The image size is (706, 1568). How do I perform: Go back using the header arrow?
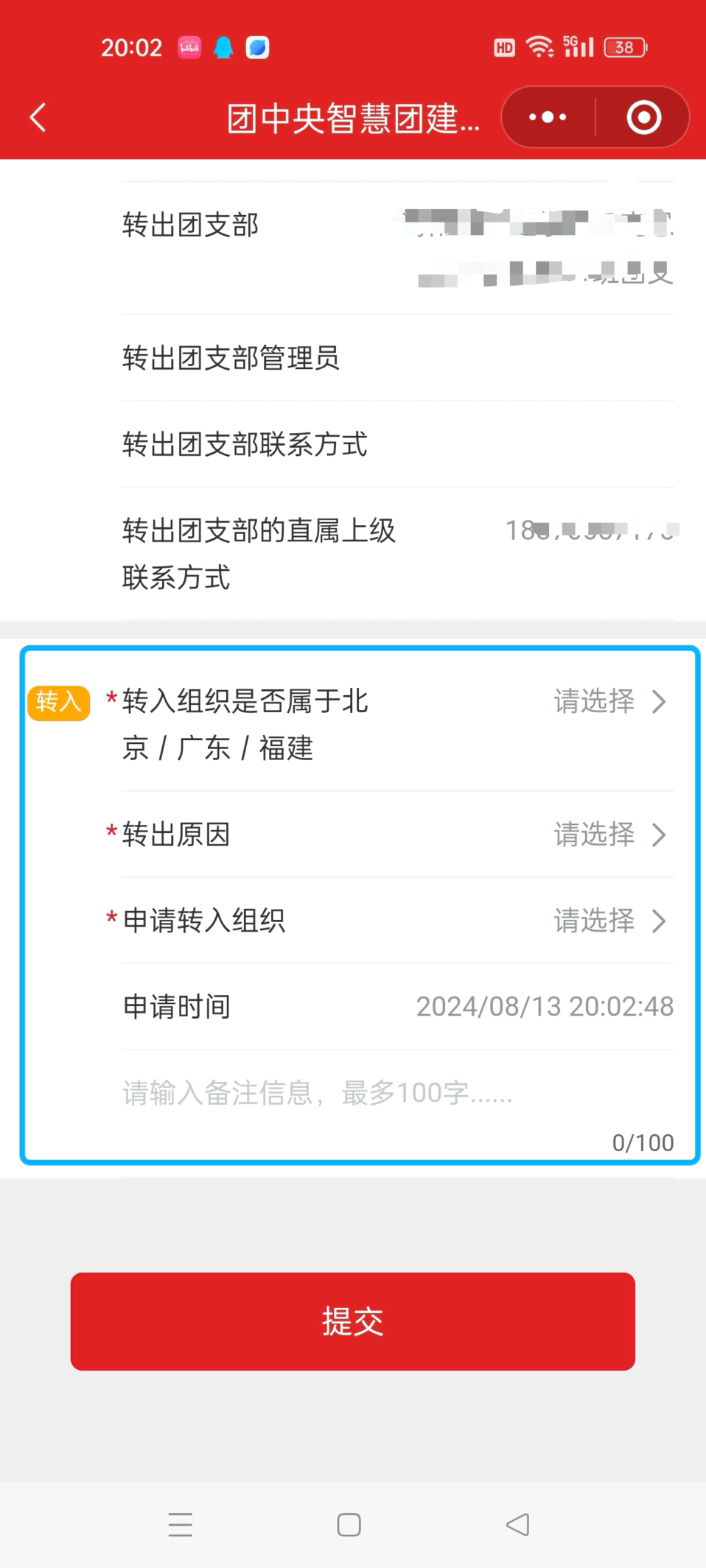(x=38, y=118)
